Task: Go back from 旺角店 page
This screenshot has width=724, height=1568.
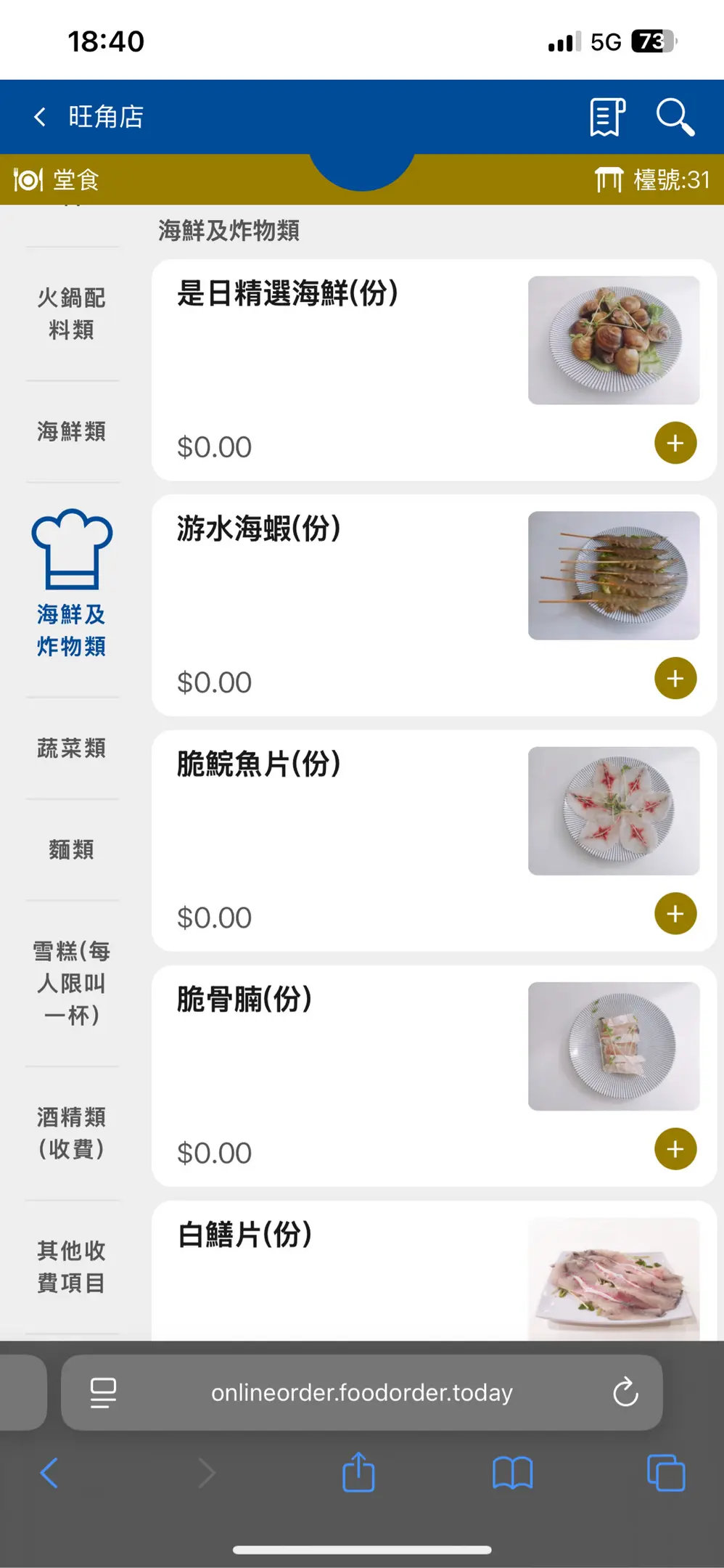Action: 40,117
